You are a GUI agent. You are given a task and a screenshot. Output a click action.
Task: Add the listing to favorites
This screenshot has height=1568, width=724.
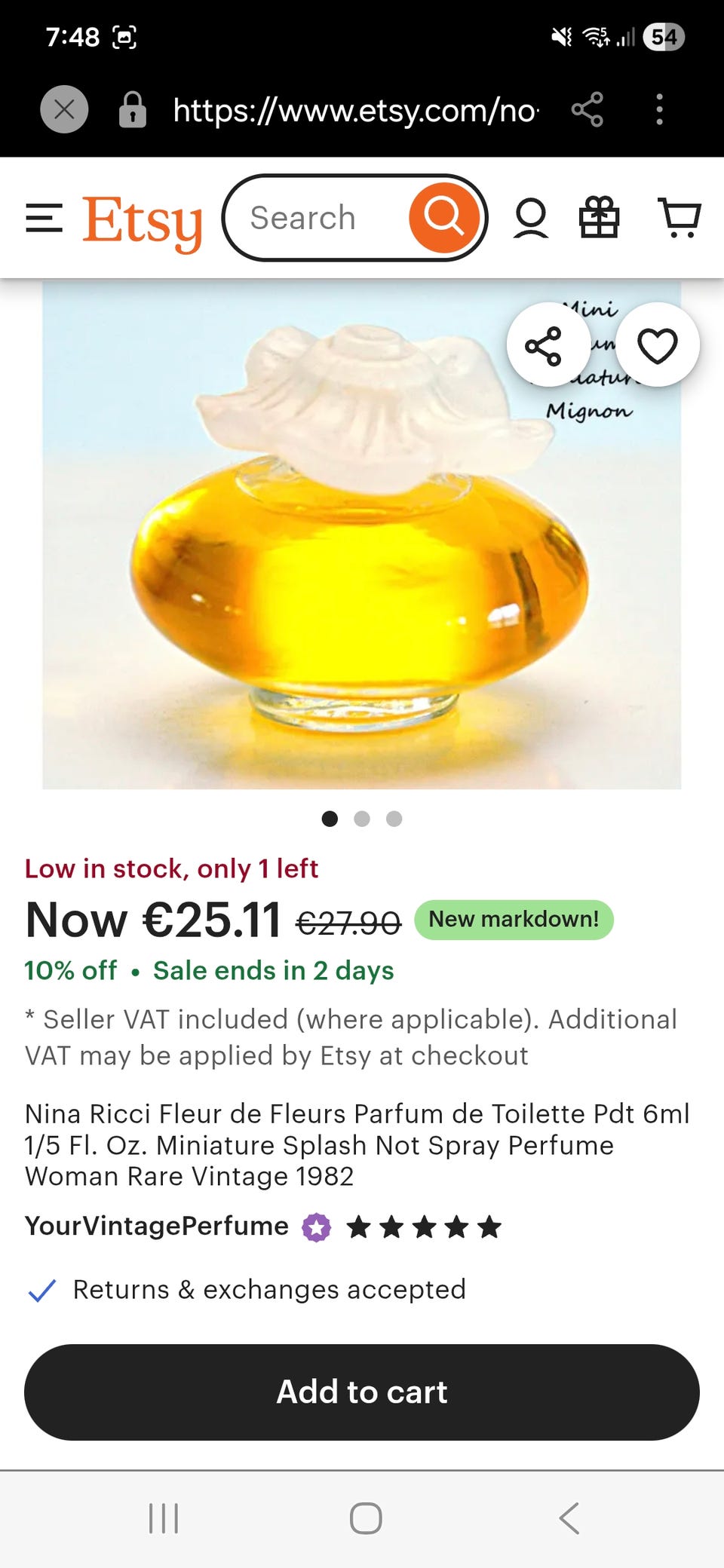(x=658, y=346)
